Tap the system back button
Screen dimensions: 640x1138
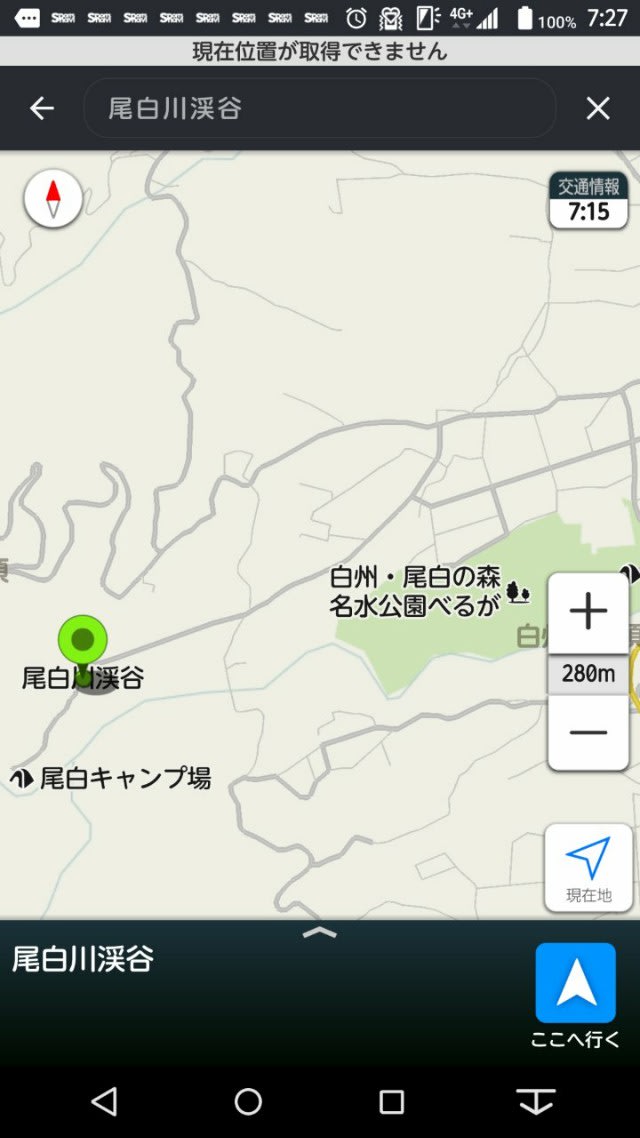pyautogui.click(x=104, y=1102)
